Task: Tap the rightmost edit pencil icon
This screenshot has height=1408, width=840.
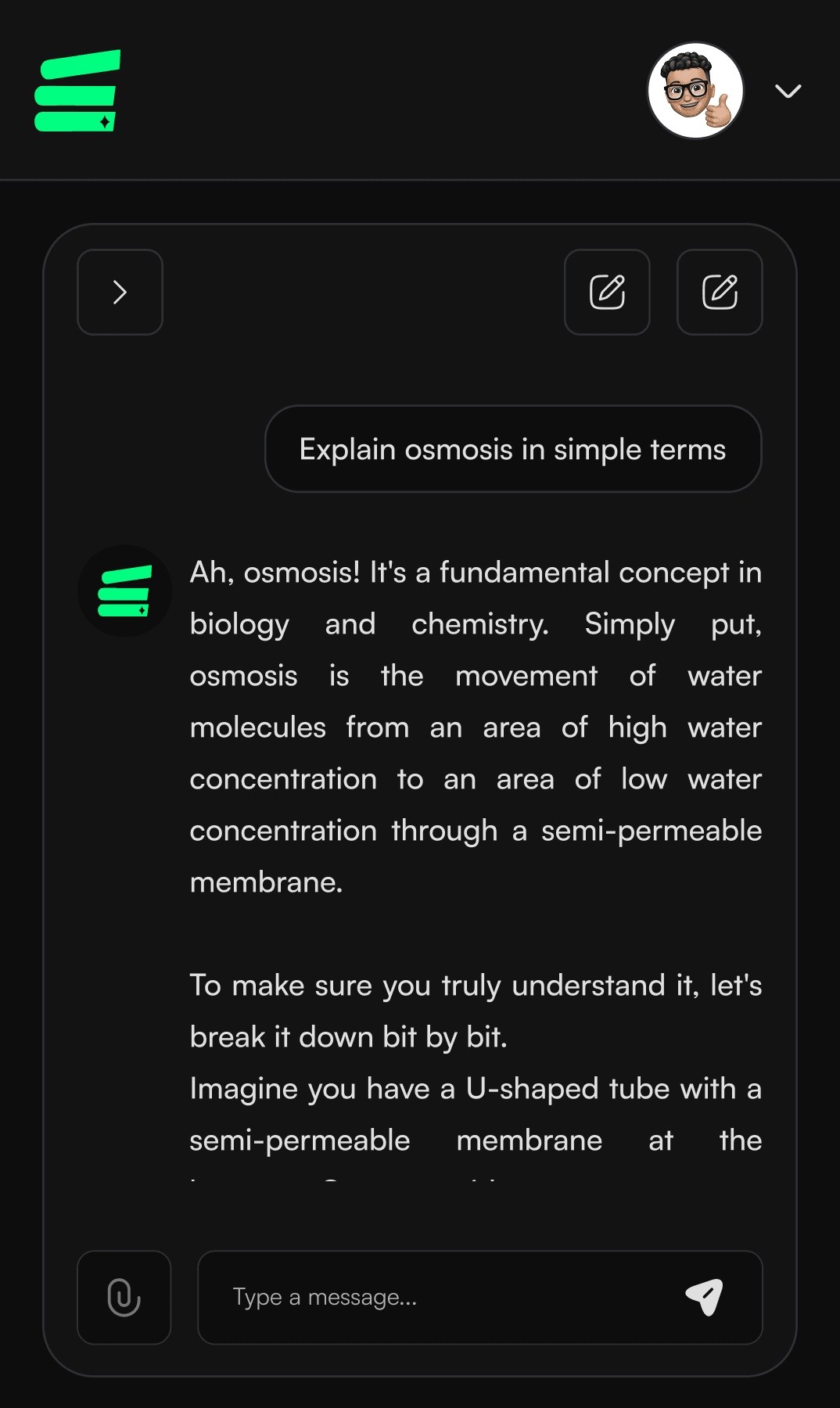Action: point(719,292)
